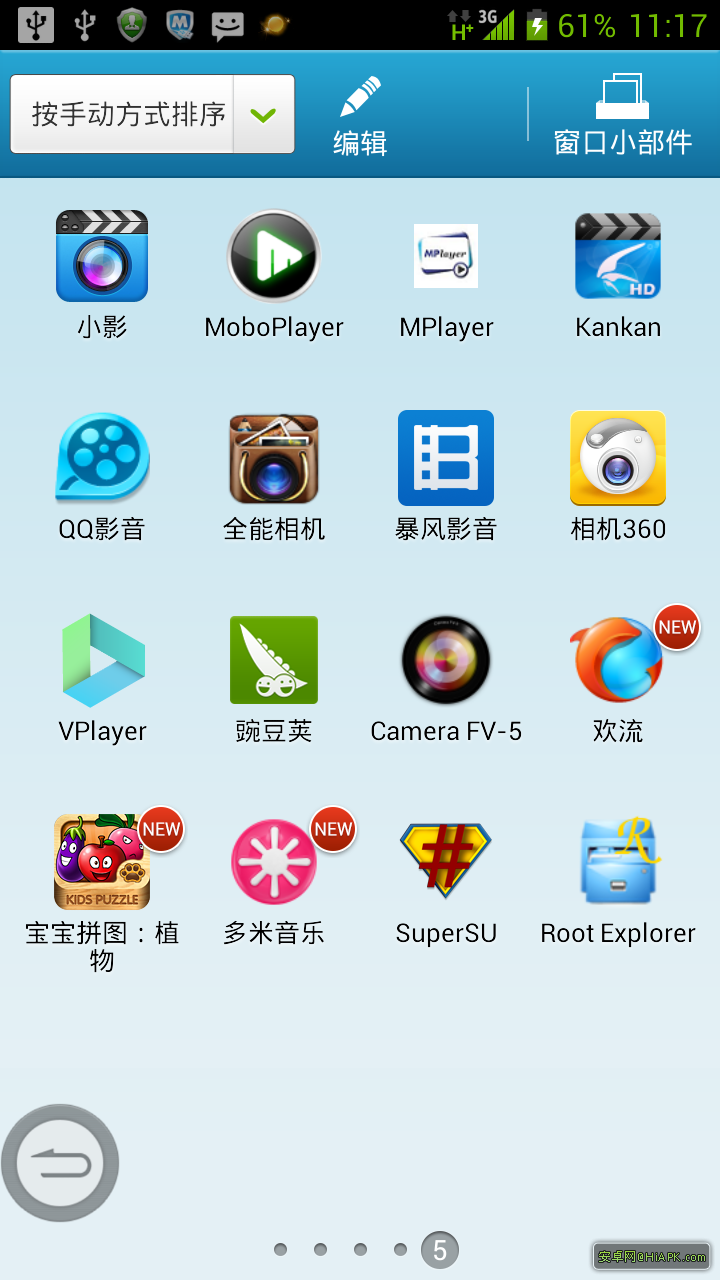This screenshot has height=1280, width=720.
Task: Open 多米音乐 music app
Action: [273, 860]
